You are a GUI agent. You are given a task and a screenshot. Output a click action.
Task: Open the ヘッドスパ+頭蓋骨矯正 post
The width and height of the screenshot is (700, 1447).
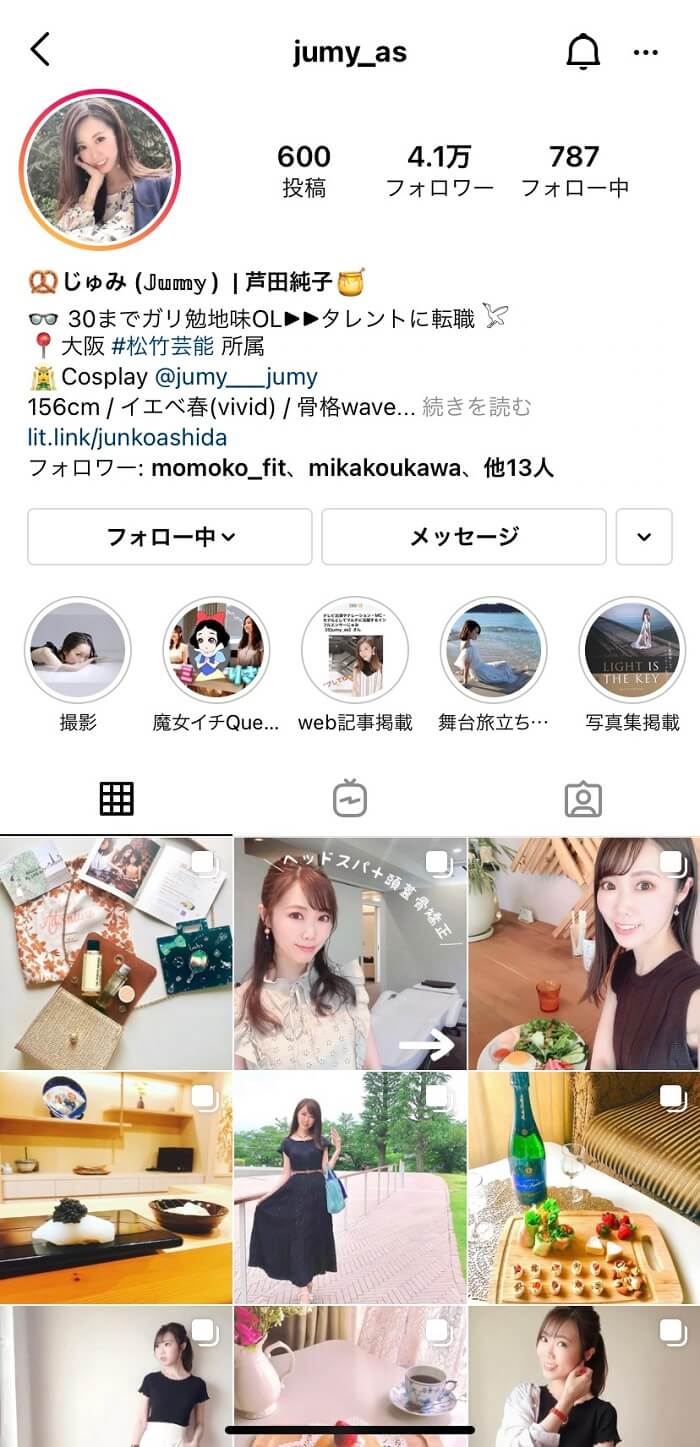(x=350, y=954)
